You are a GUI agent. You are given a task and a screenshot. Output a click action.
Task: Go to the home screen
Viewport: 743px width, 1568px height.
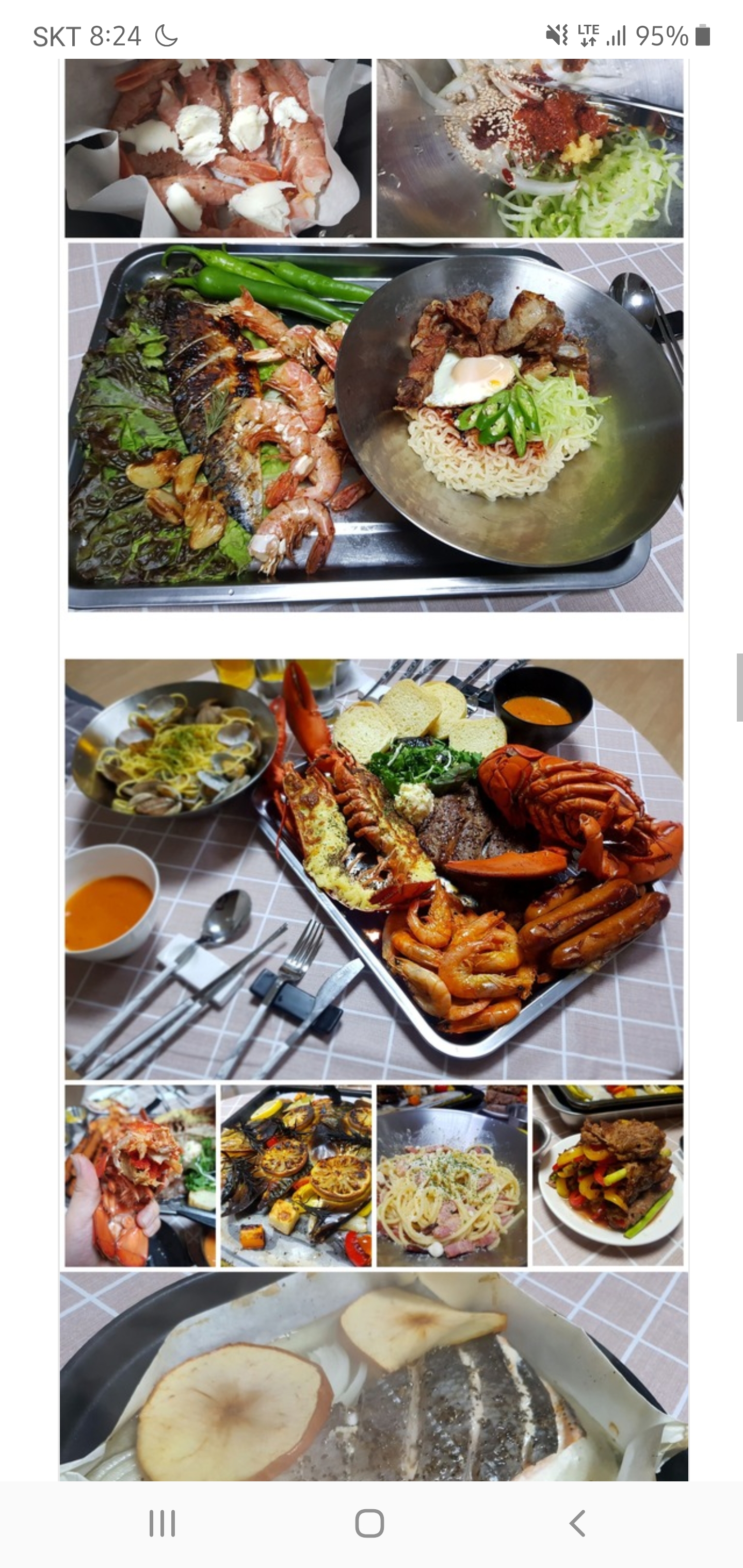coord(369,1524)
